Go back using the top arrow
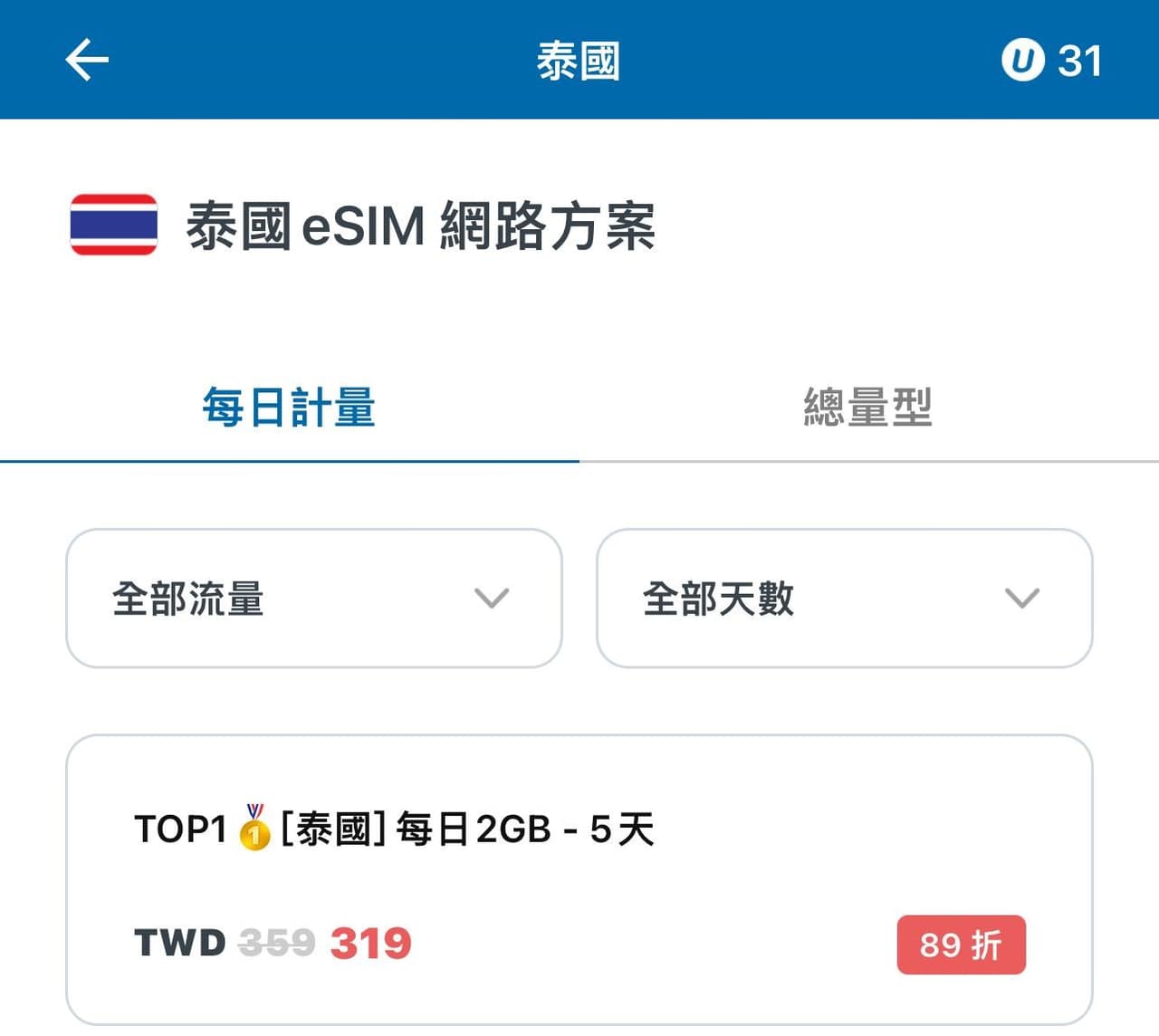Viewport: 1159px width, 1036px height. coord(87,60)
